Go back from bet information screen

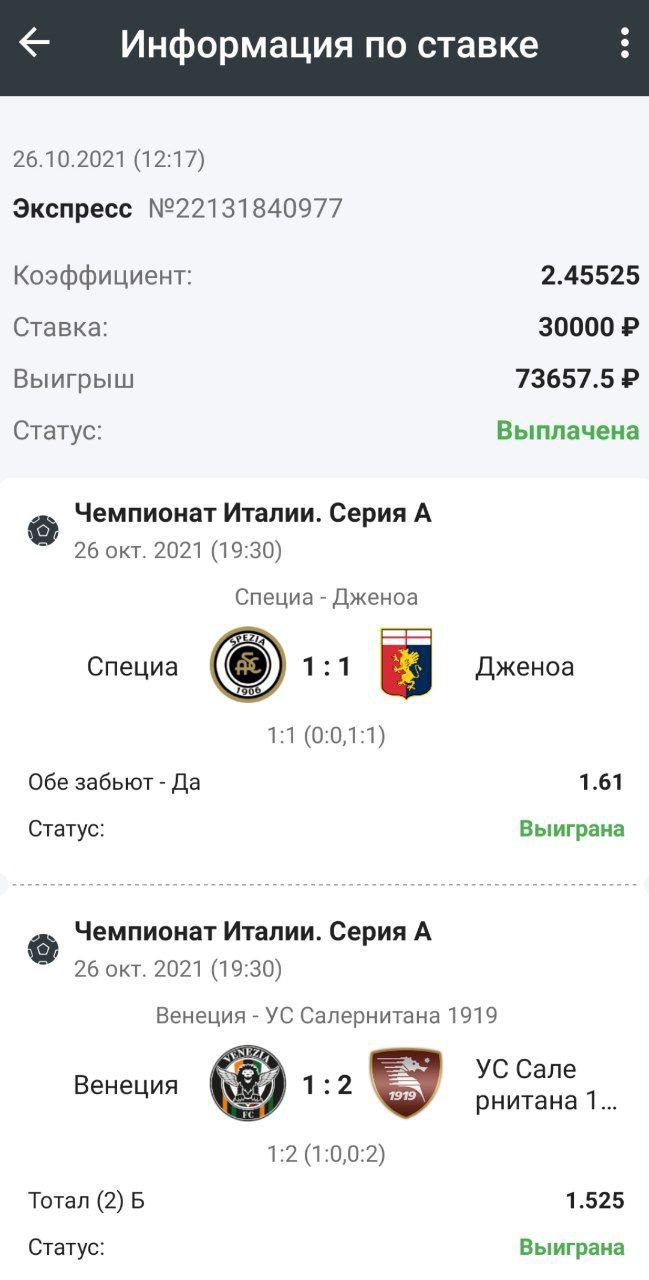[35, 43]
